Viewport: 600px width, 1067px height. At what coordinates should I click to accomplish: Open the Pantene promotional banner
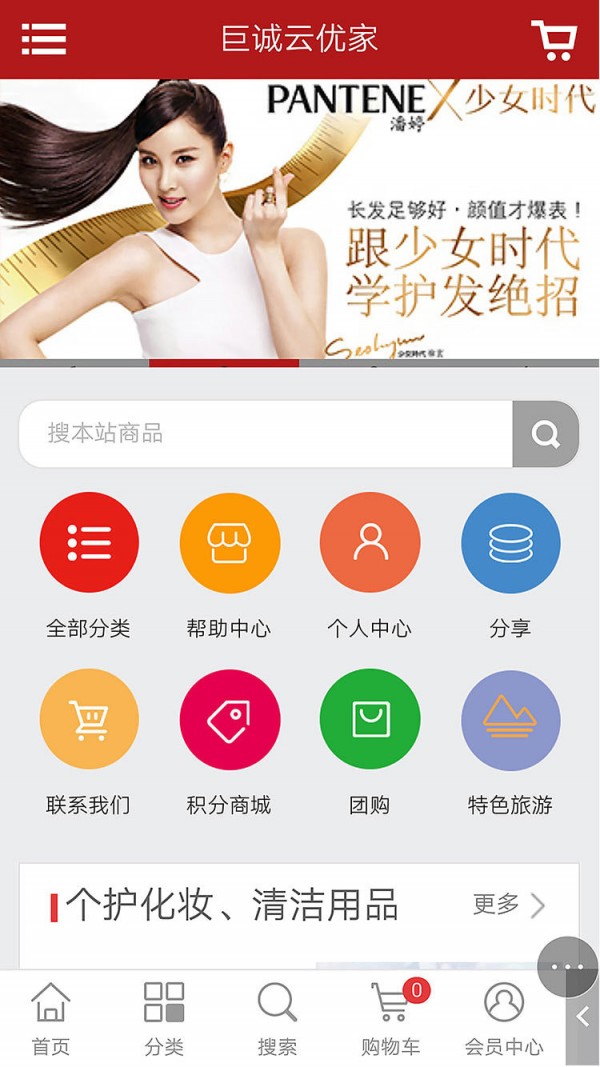click(x=300, y=218)
